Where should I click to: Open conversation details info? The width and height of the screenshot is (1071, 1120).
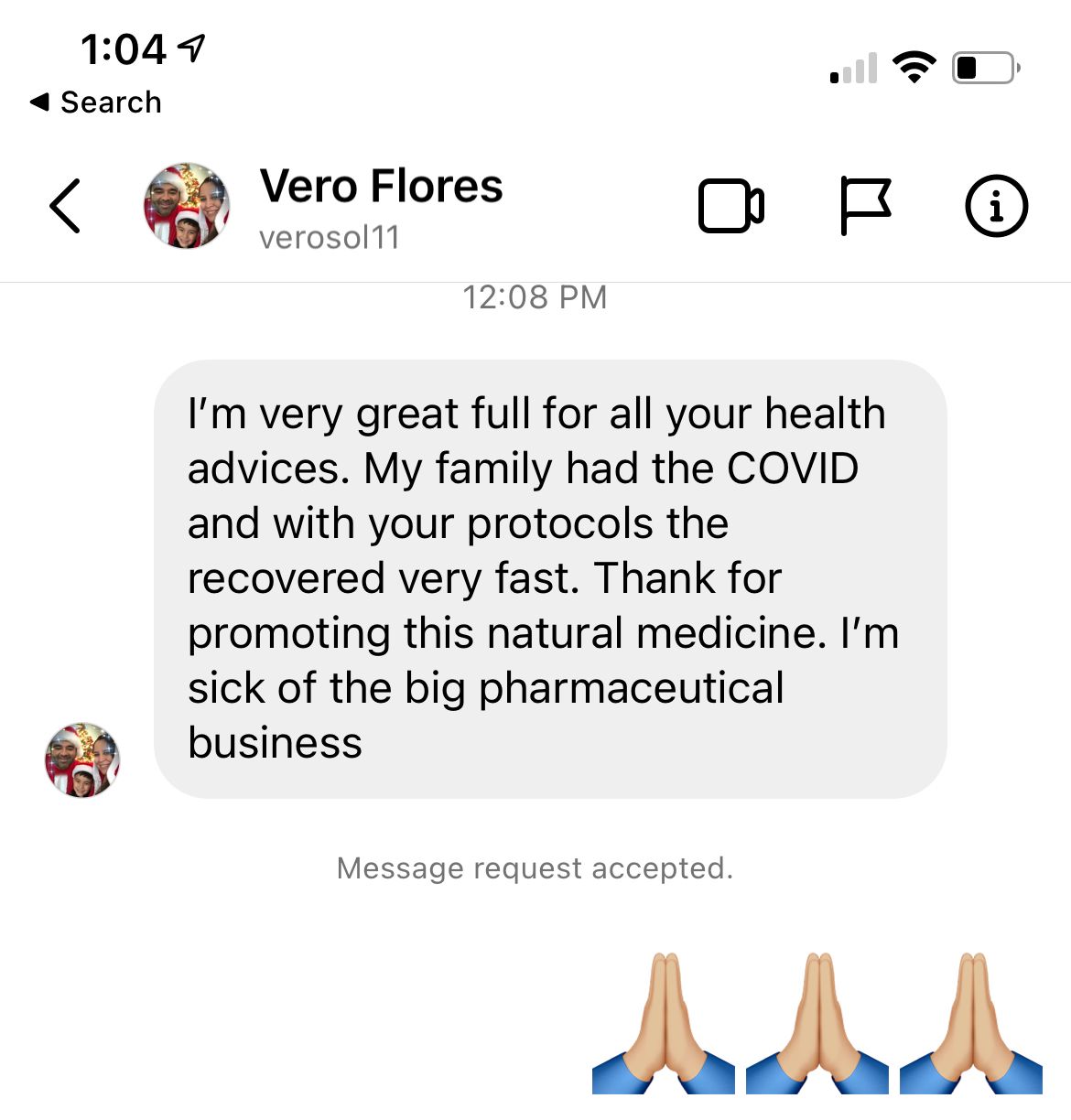pos(996,207)
